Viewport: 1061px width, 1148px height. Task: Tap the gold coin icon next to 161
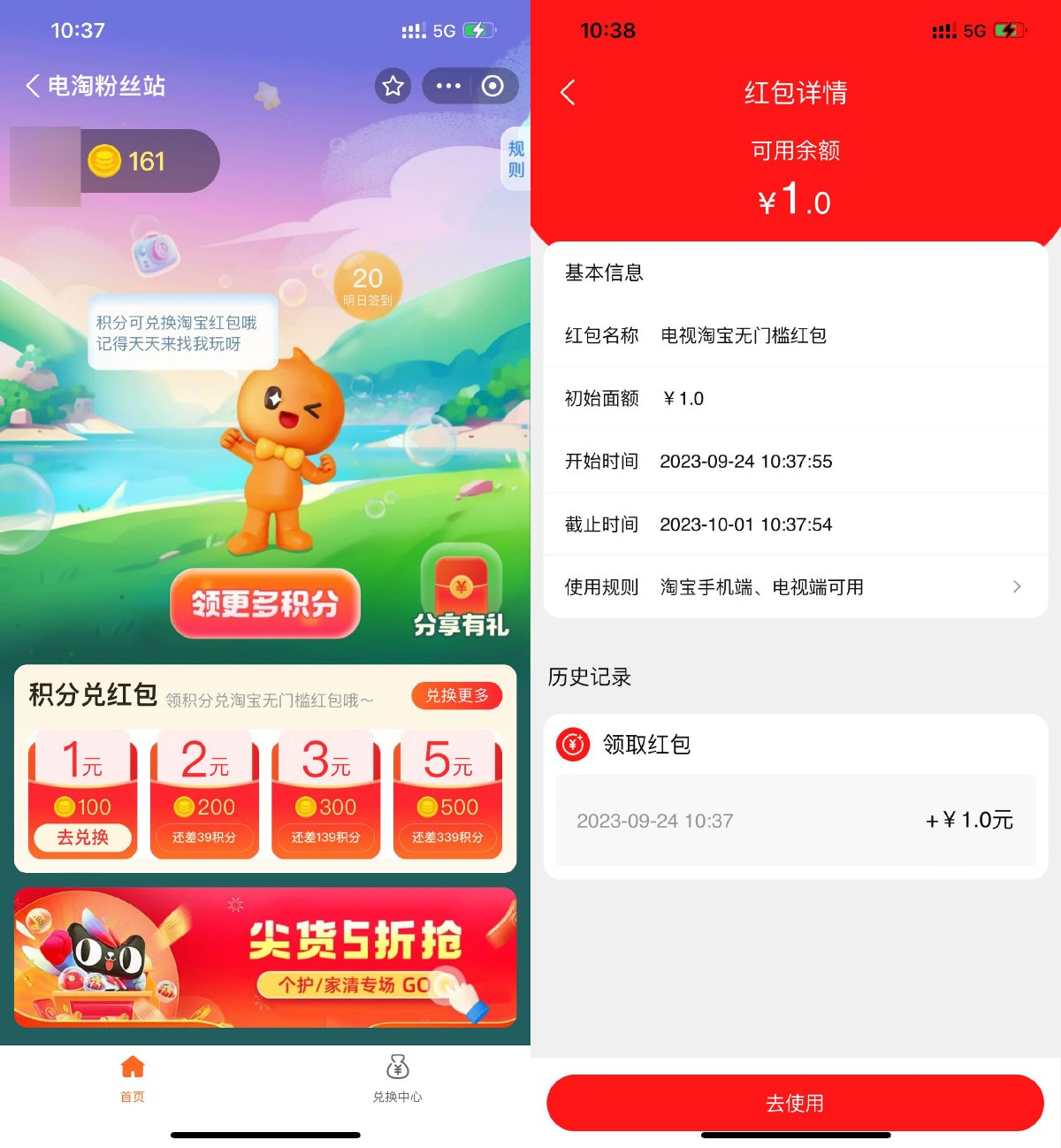(104, 160)
